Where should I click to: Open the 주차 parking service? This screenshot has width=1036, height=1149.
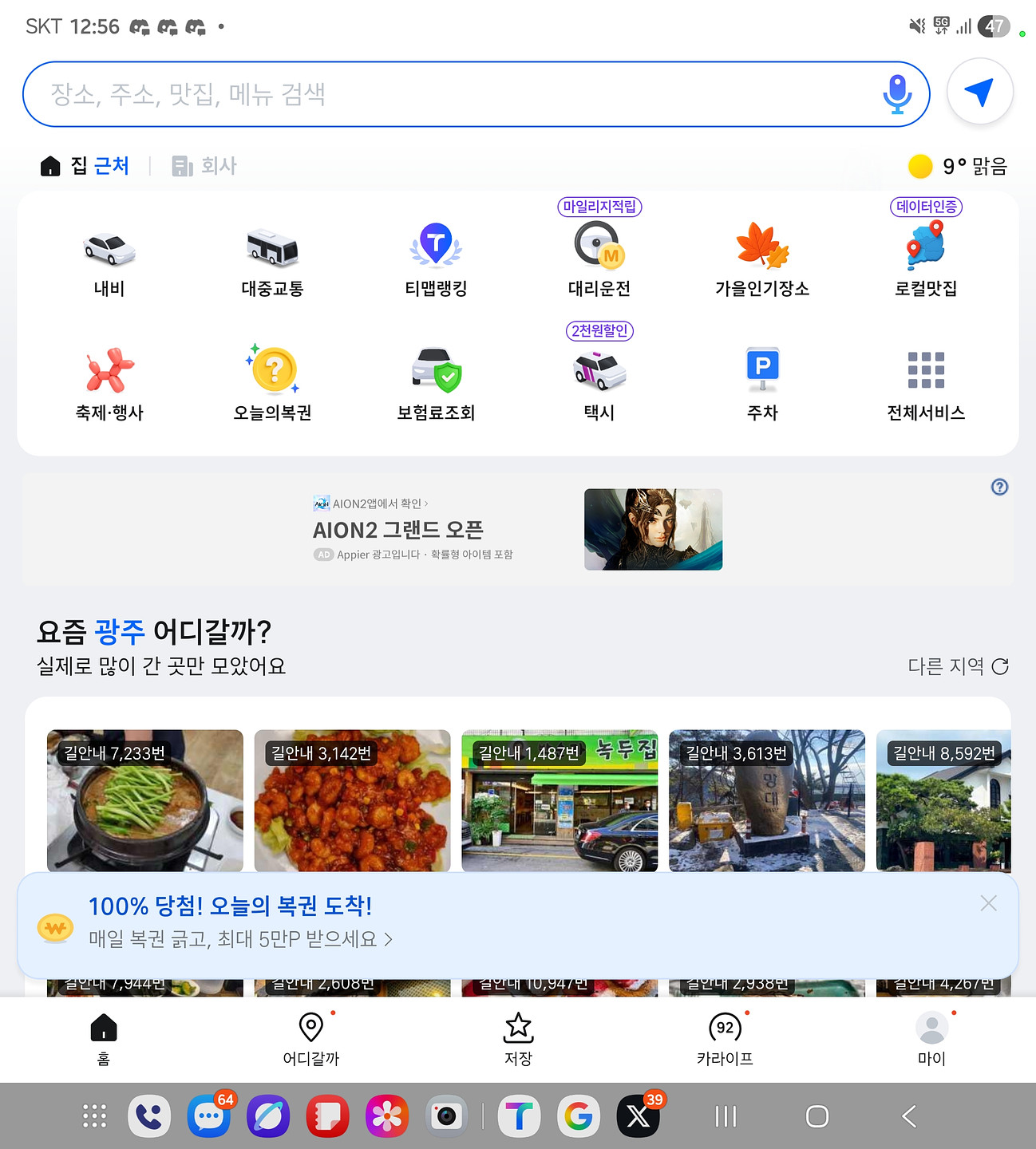click(x=762, y=385)
